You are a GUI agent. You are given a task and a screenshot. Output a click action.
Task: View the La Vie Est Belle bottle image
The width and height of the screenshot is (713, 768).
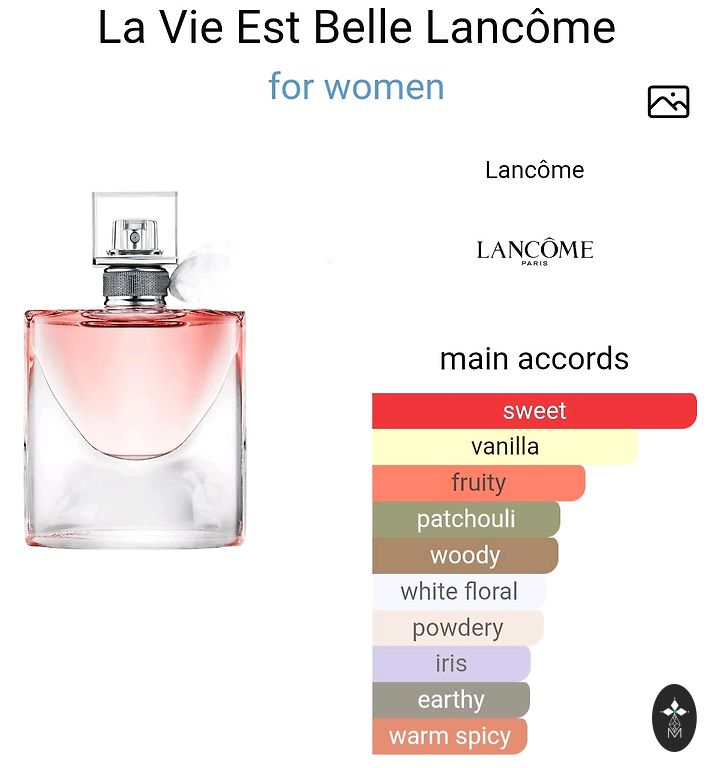point(135,370)
